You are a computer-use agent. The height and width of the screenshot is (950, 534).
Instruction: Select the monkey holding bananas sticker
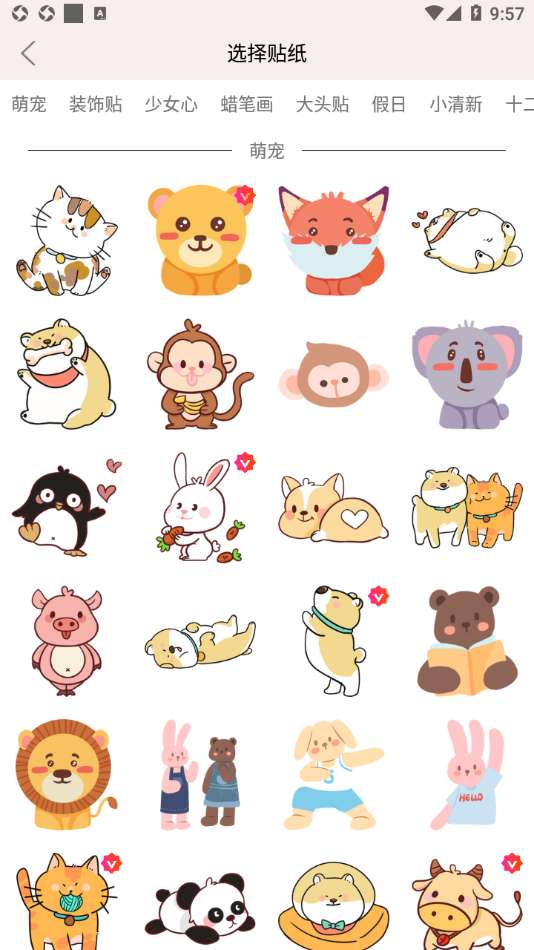[x=200, y=374]
